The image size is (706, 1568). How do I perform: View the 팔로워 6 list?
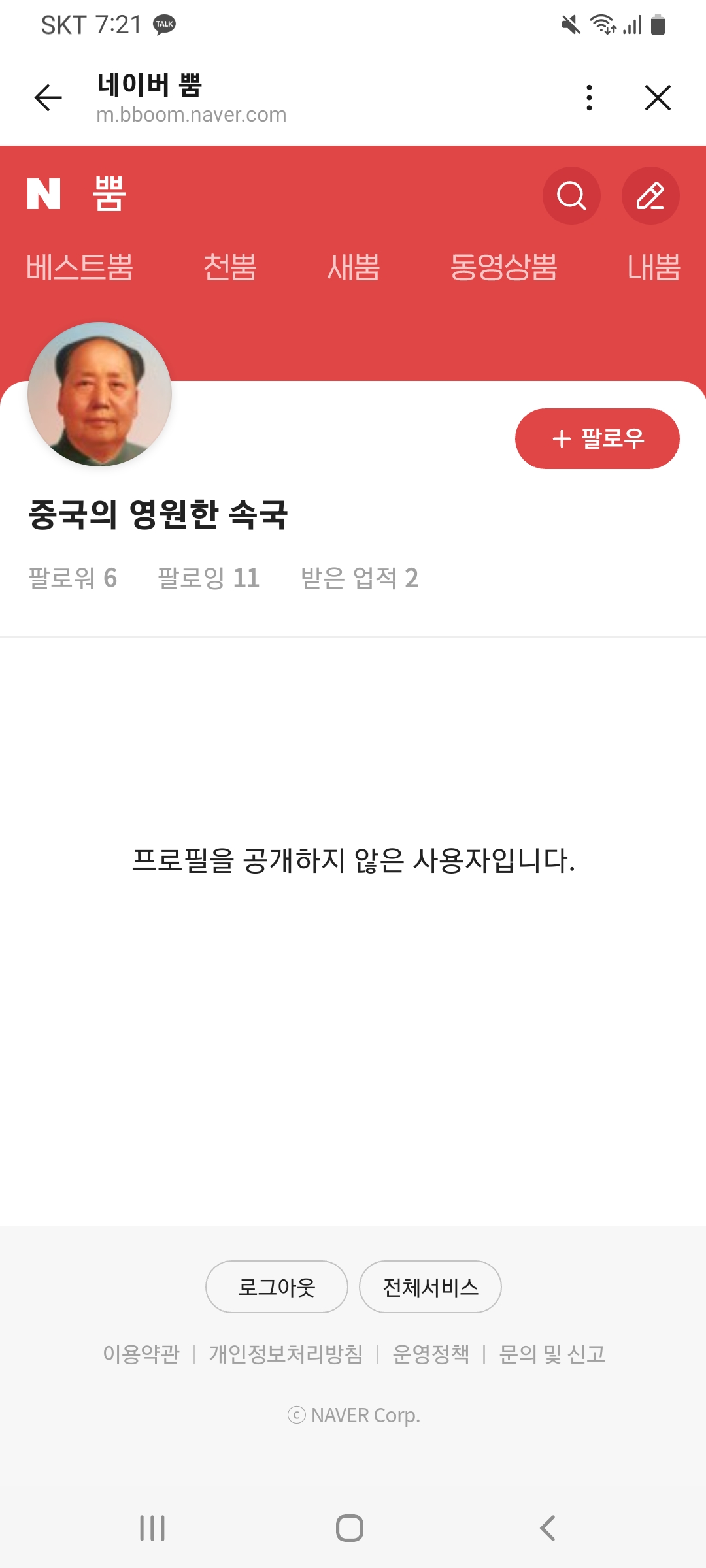click(x=73, y=578)
